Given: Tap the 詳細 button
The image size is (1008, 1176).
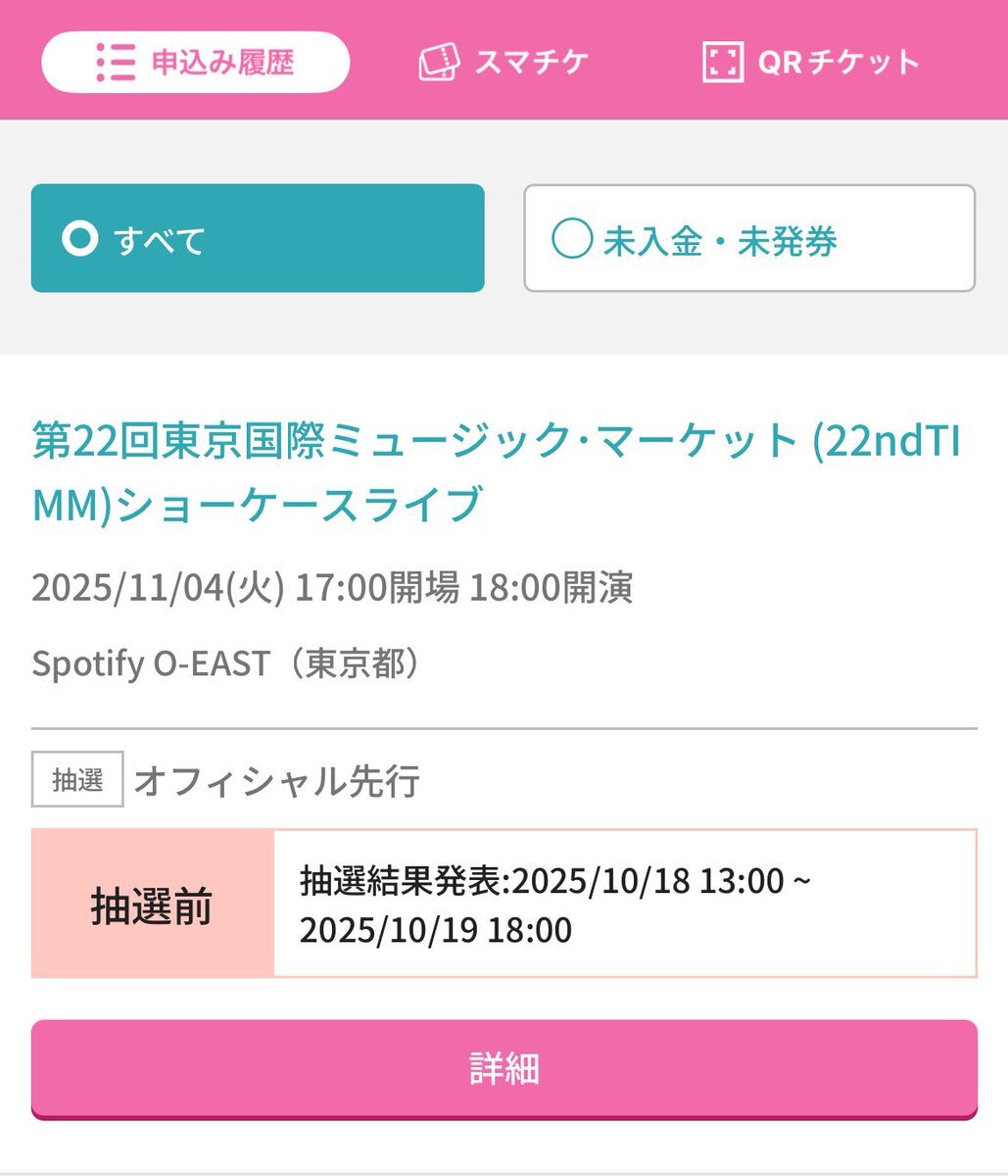Looking at the screenshot, I should pos(504,1068).
